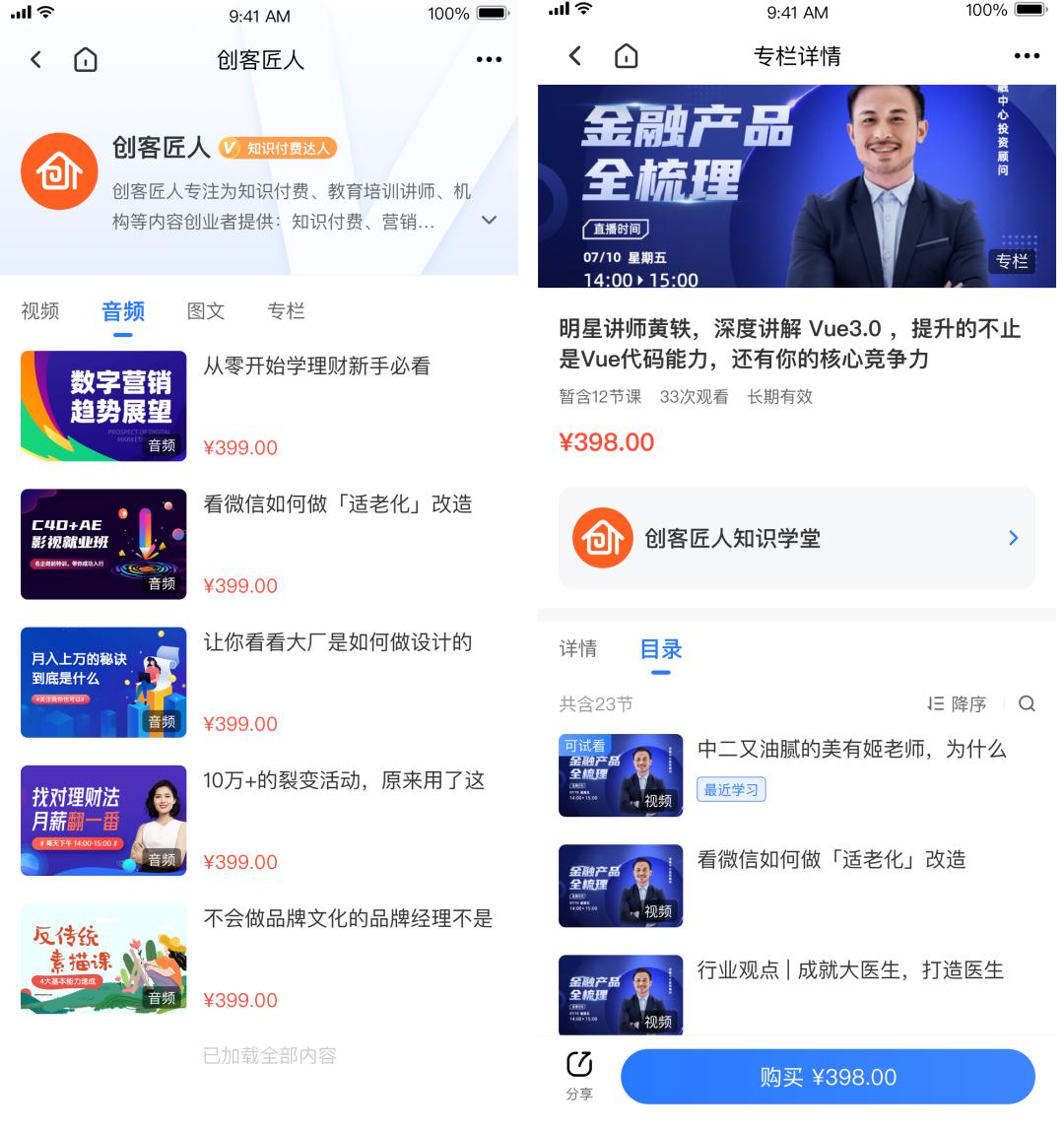Tap the 金融产品全梳理 banner image

798,184
